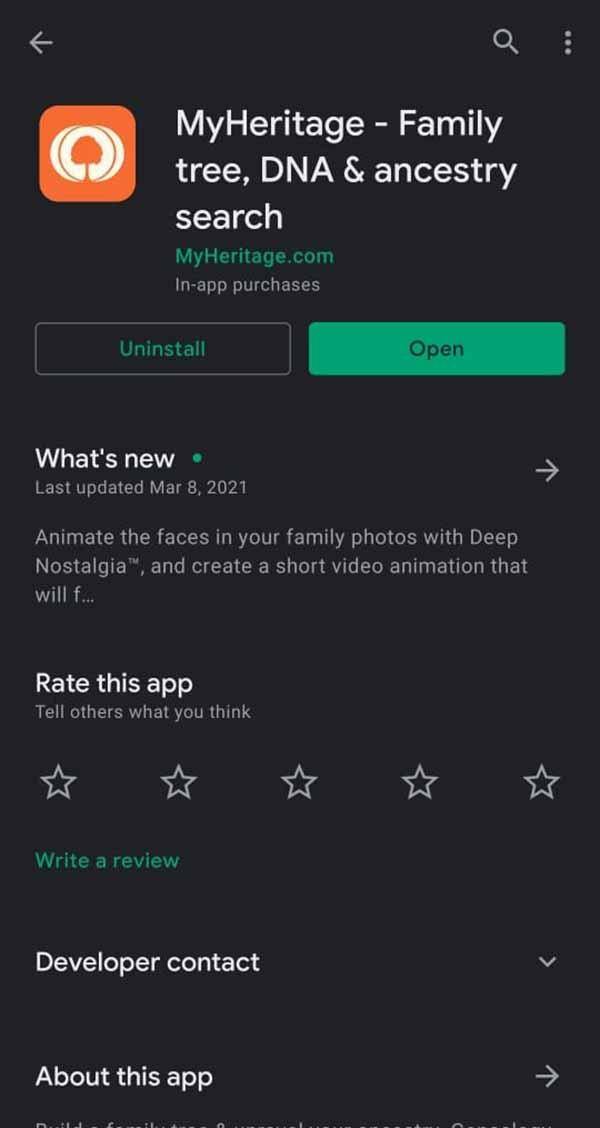
Task: Uninstall the MyHeritage app
Action: coord(163,349)
